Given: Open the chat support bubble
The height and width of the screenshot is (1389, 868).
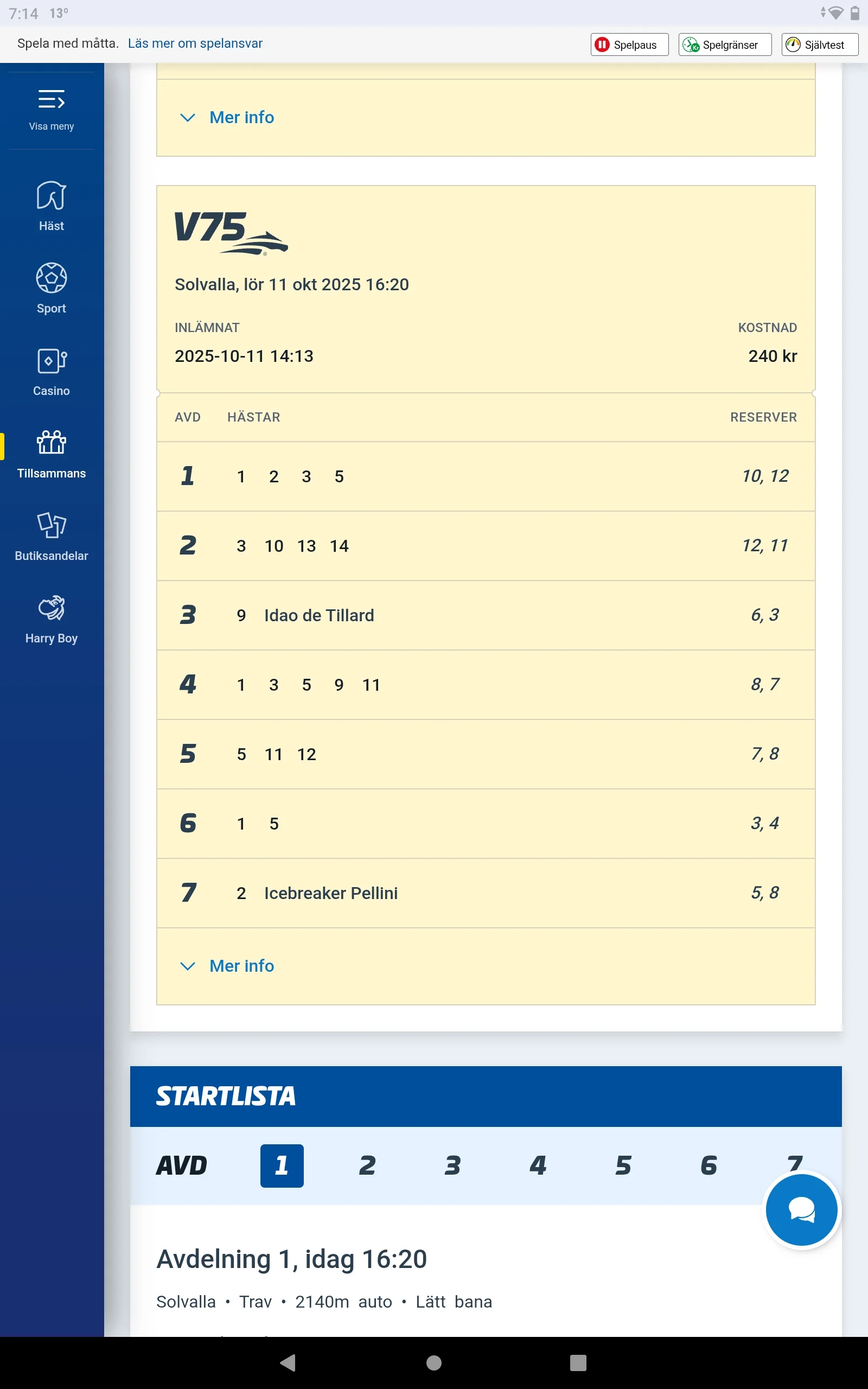Looking at the screenshot, I should click(x=801, y=1209).
